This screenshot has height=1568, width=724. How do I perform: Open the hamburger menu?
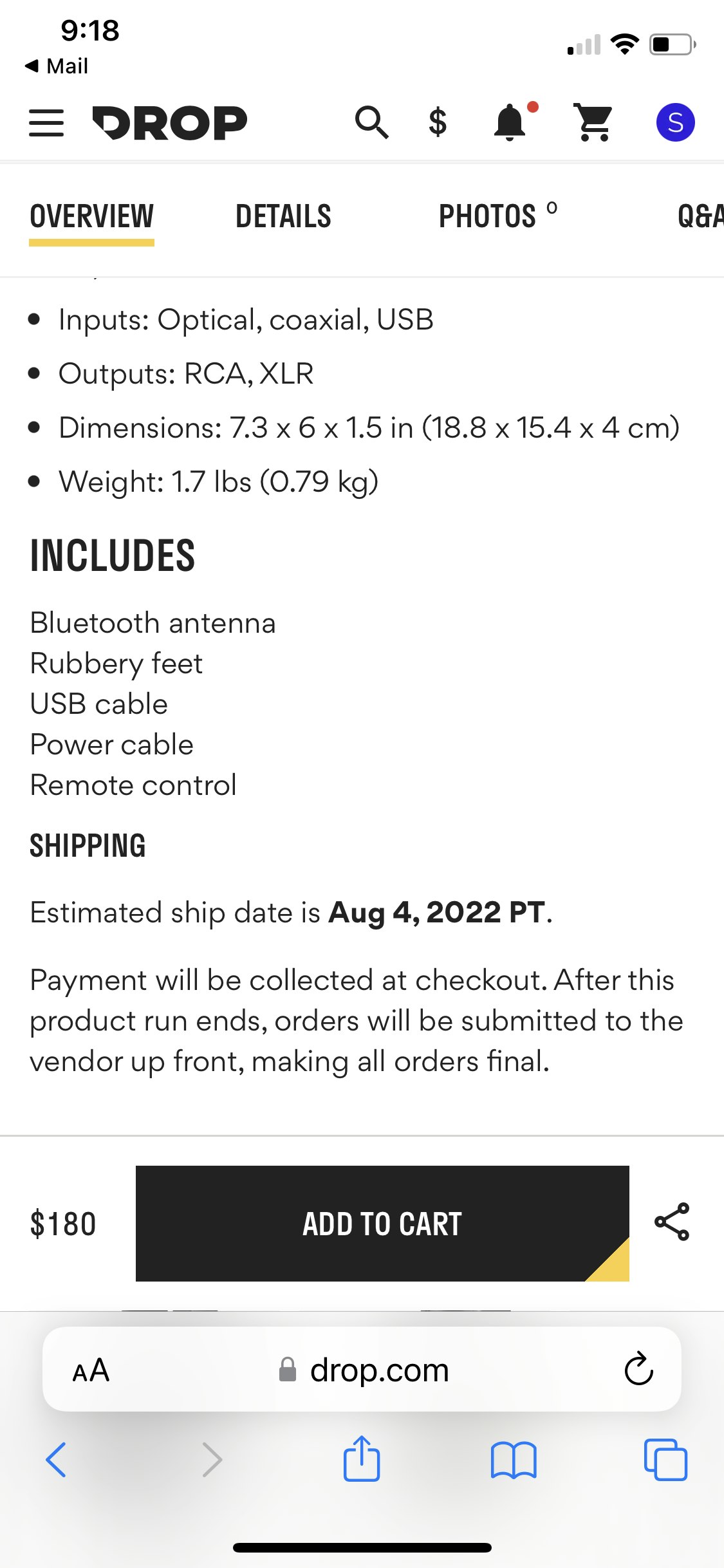coord(46,122)
